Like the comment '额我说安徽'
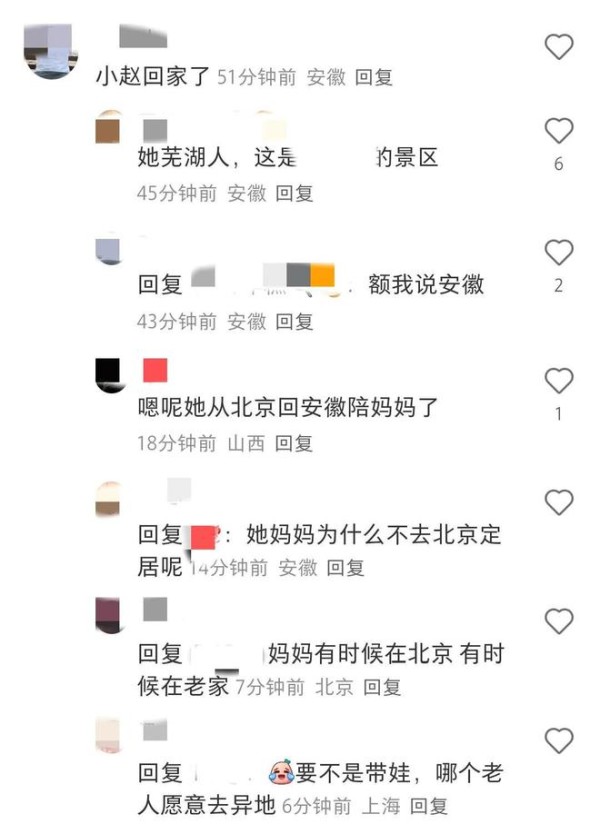This screenshot has width=600, height=834. [558, 252]
